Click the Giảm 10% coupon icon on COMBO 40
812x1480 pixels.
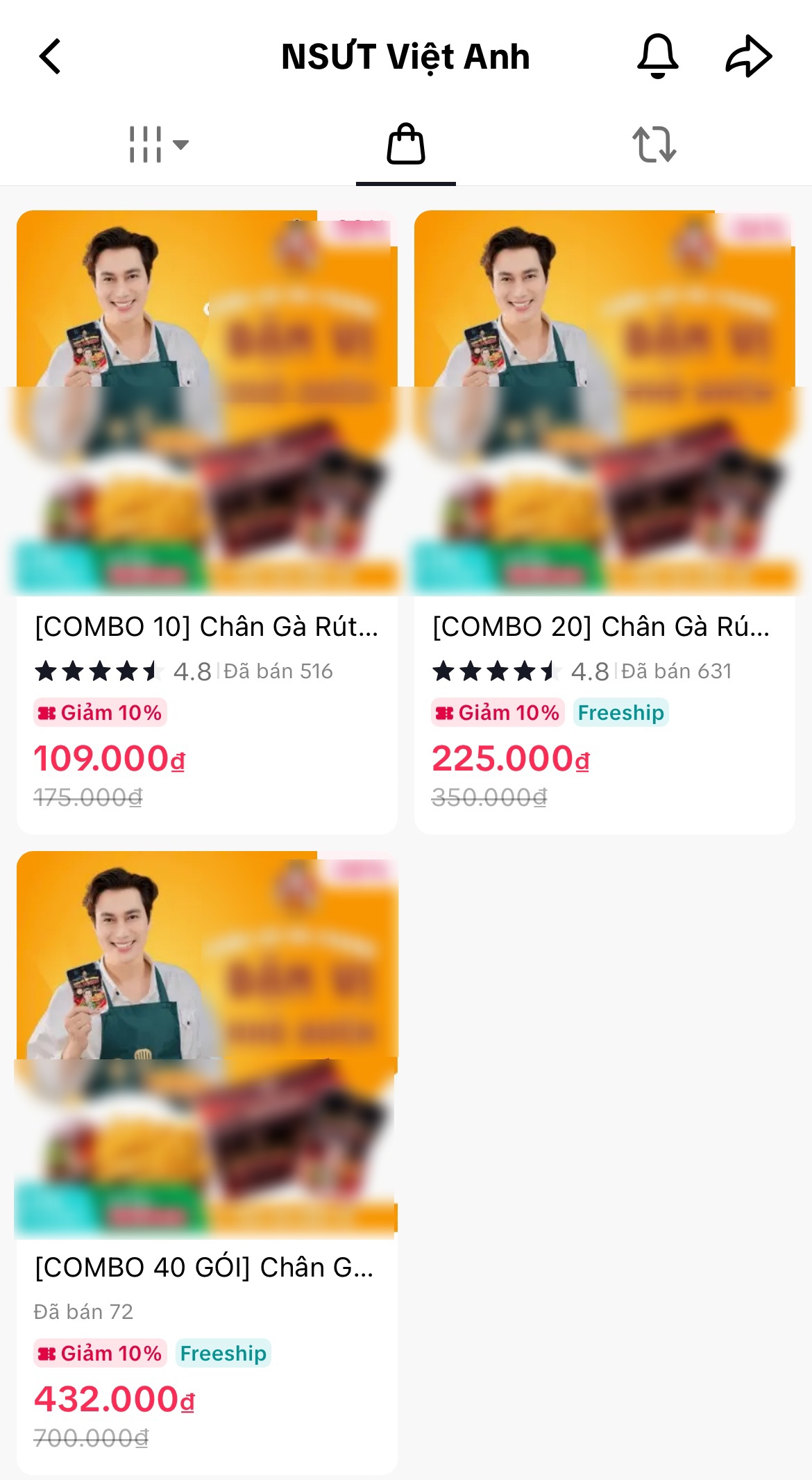[x=46, y=1352]
